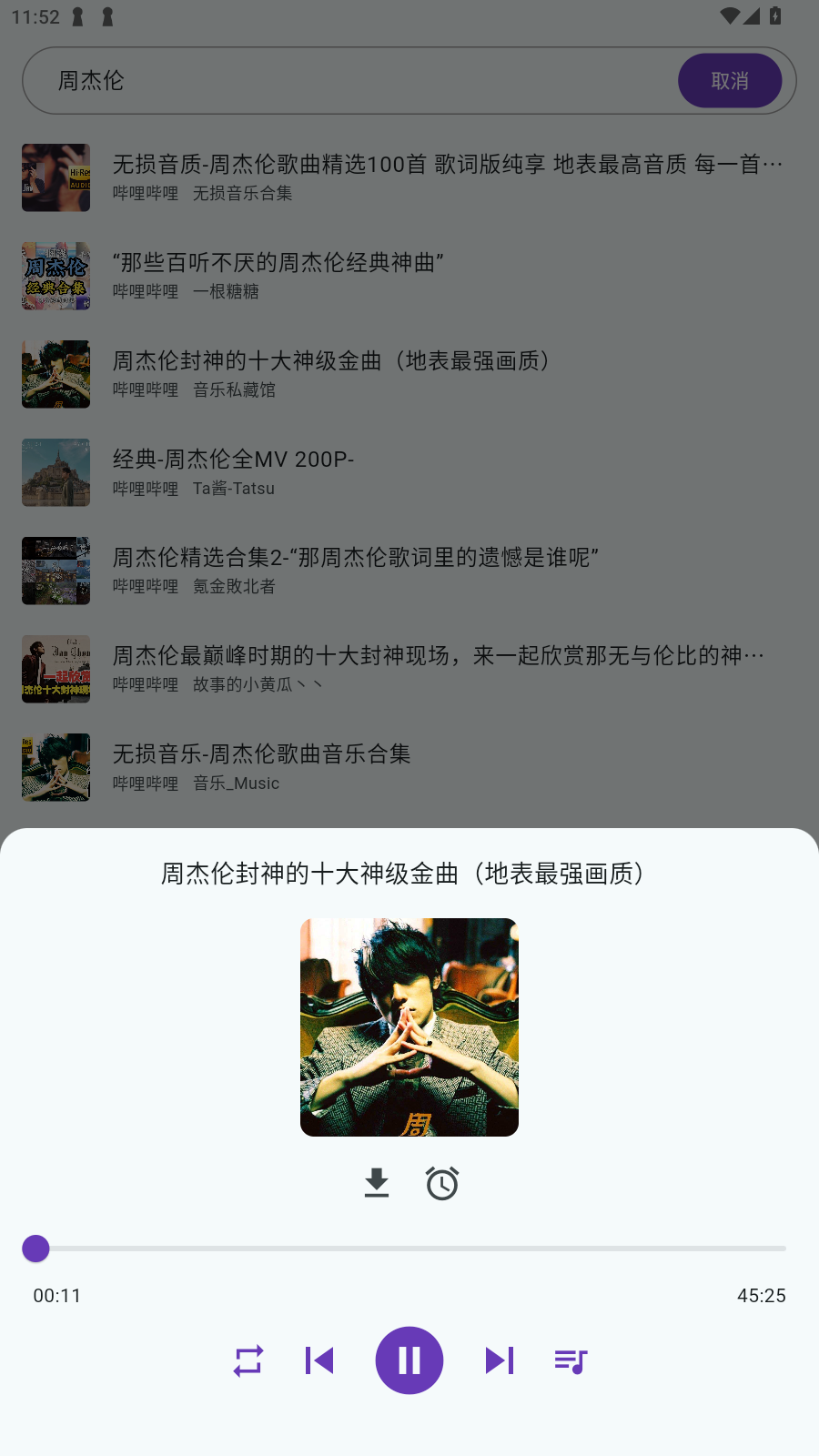Download the current audio
Viewport: 819px width, 1456px height.
(377, 1183)
